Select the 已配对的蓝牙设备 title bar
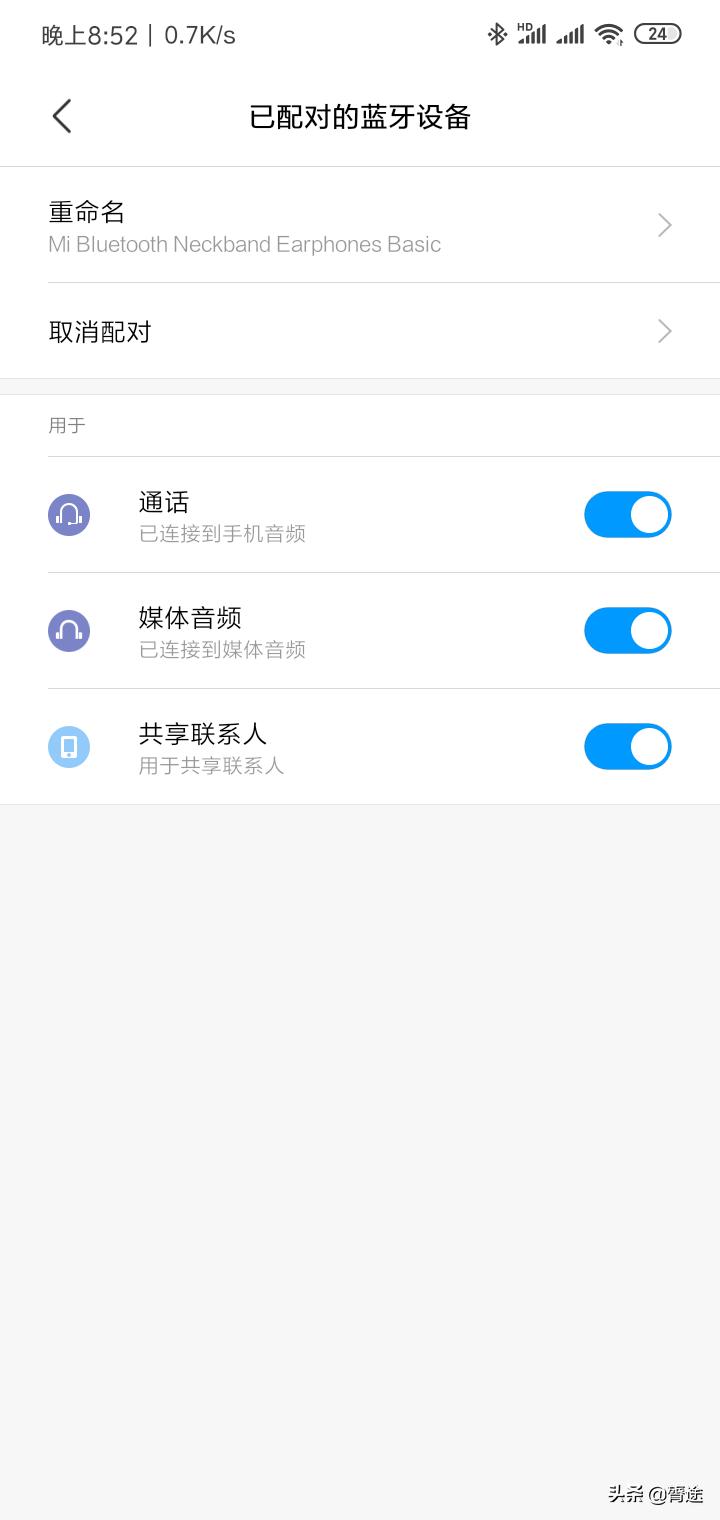 360,116
